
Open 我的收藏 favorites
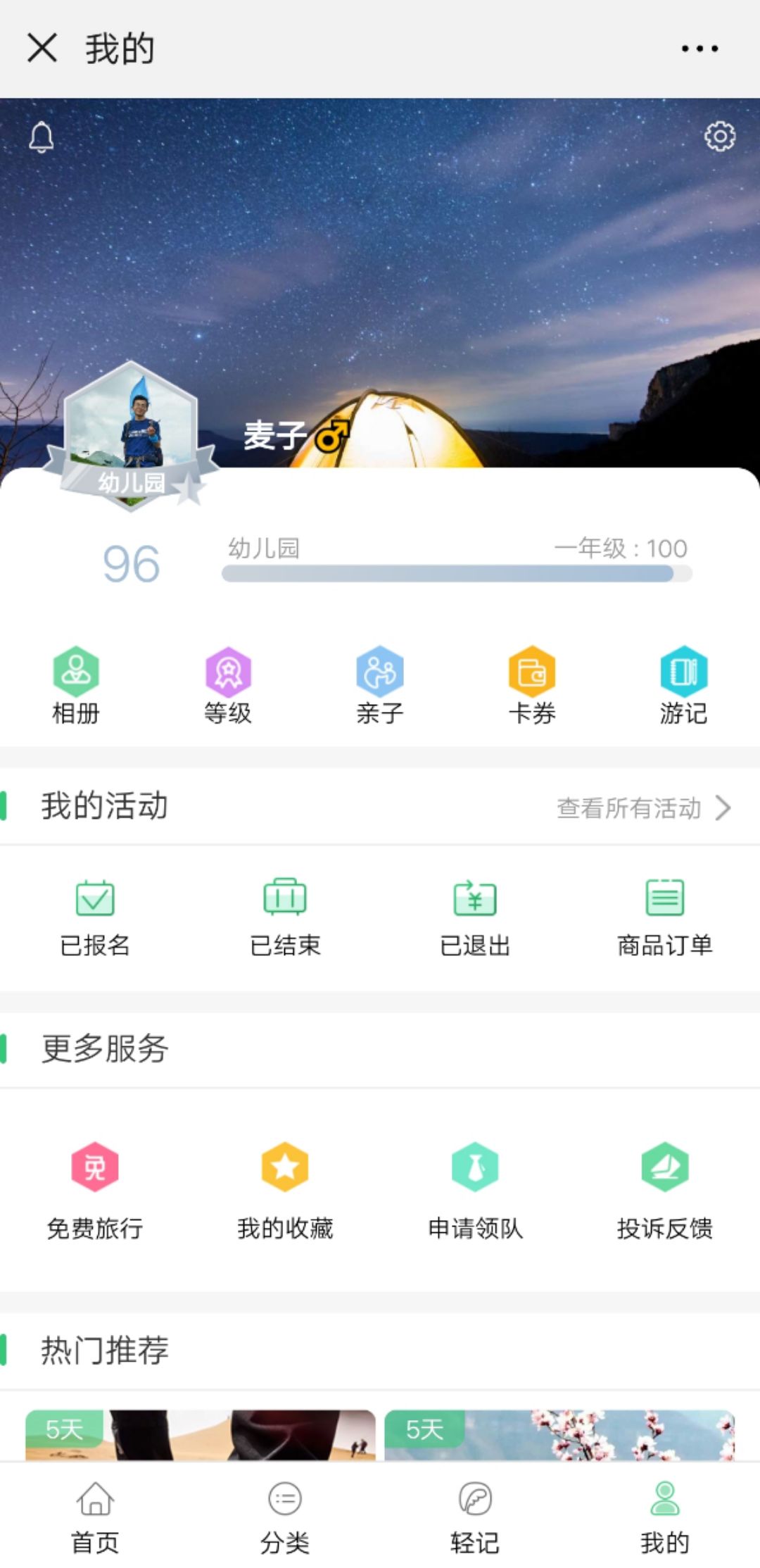point(285,1191)
